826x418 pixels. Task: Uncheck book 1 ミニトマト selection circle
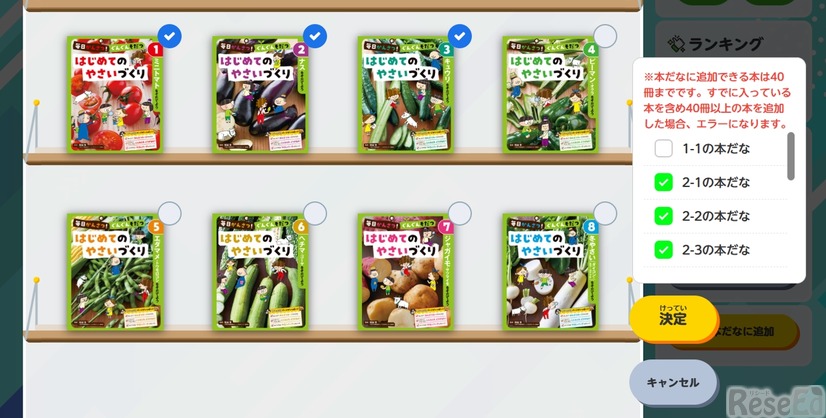(170, 37)
